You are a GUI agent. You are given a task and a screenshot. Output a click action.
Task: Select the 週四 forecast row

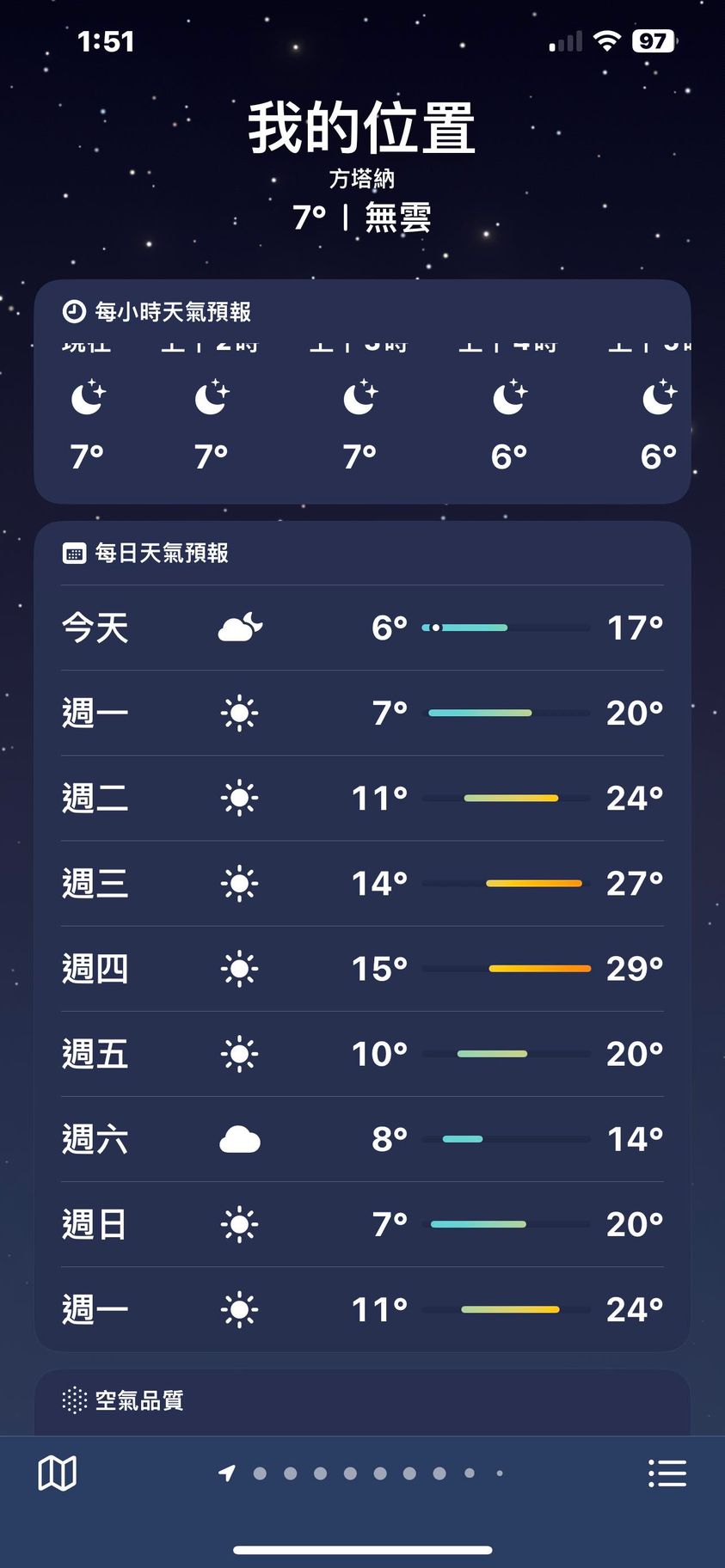[x=362, y=968]
